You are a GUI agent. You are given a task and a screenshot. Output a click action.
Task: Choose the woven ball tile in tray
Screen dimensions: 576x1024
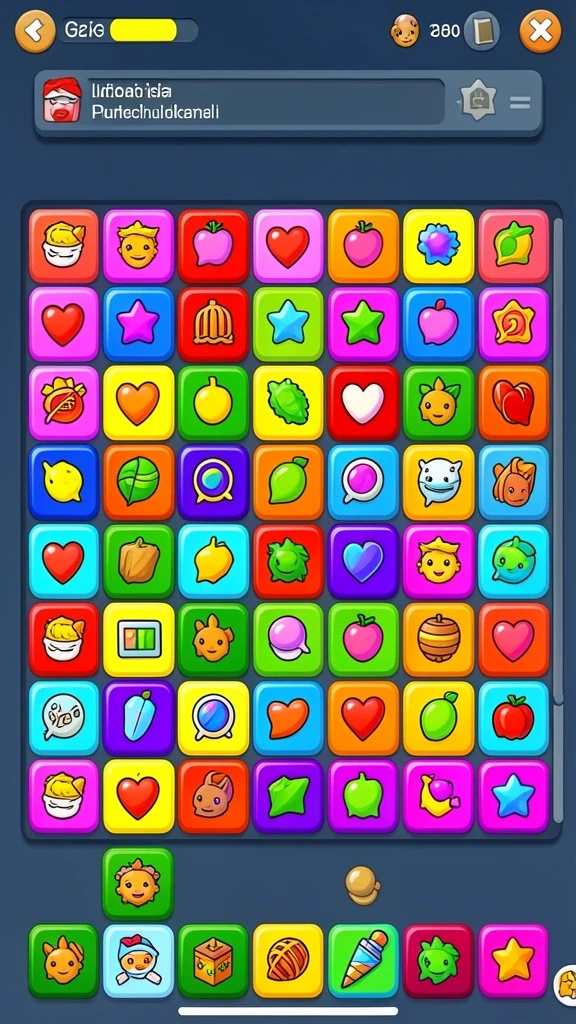pos(288,961)
